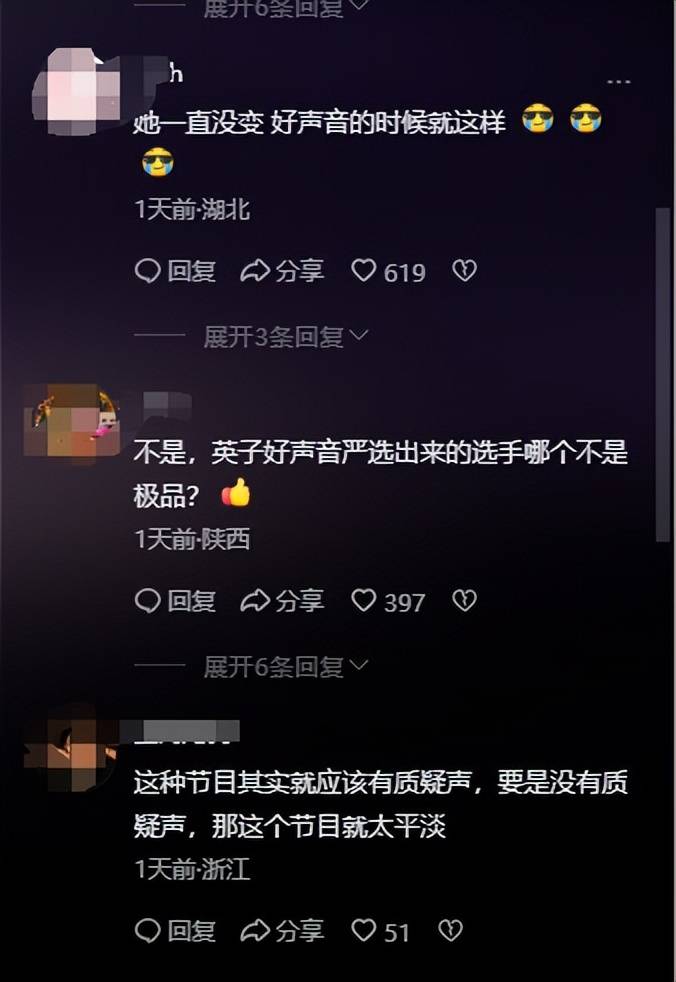Dislike the 陕西 comment with broken heart
Image resolution: width=676 pixels, height=982 pixels.
coord(464,601)
